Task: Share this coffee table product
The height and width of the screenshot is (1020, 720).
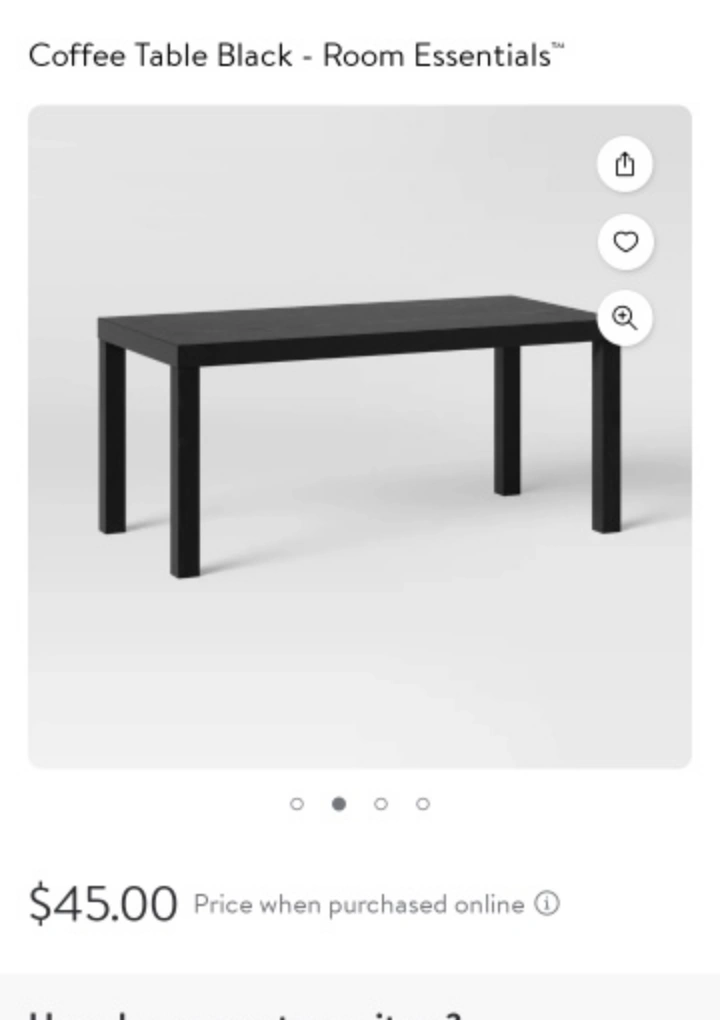Action: [624, 164]
